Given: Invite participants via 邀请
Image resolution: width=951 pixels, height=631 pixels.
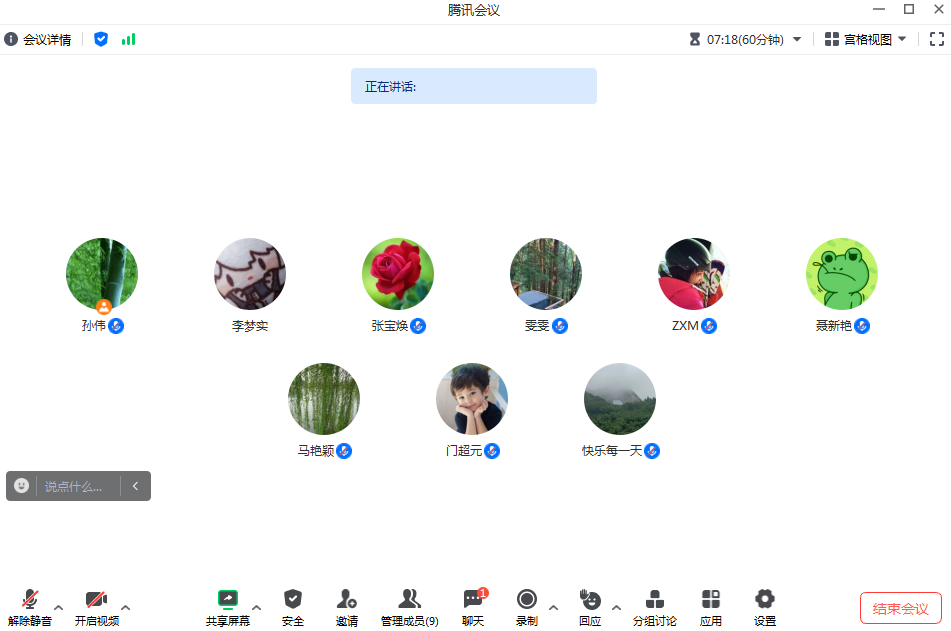Looking at the screenshot, I should [x=347, y=607].
